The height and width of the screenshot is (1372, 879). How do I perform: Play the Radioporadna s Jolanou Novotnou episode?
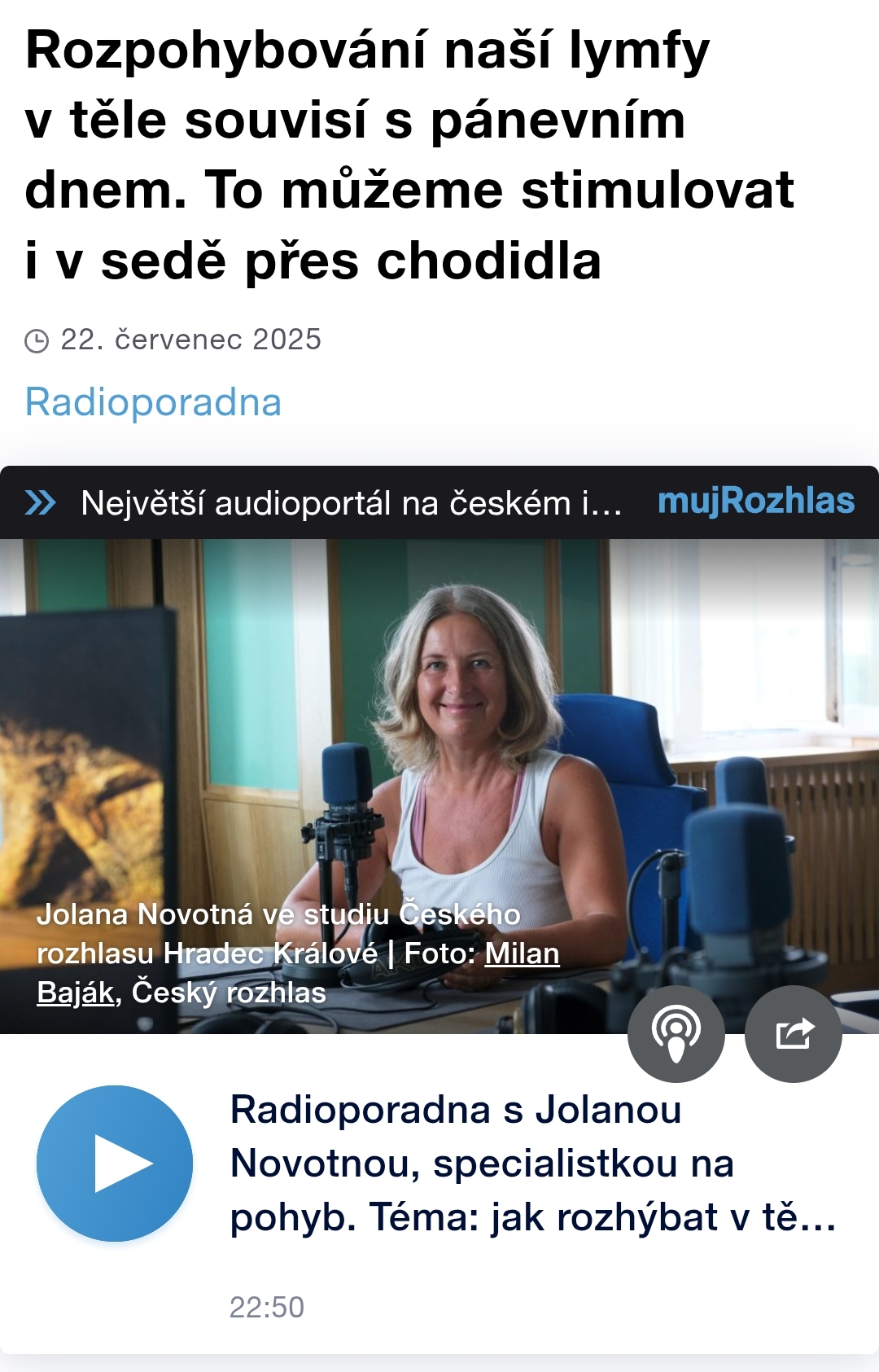pos(115,1163)
